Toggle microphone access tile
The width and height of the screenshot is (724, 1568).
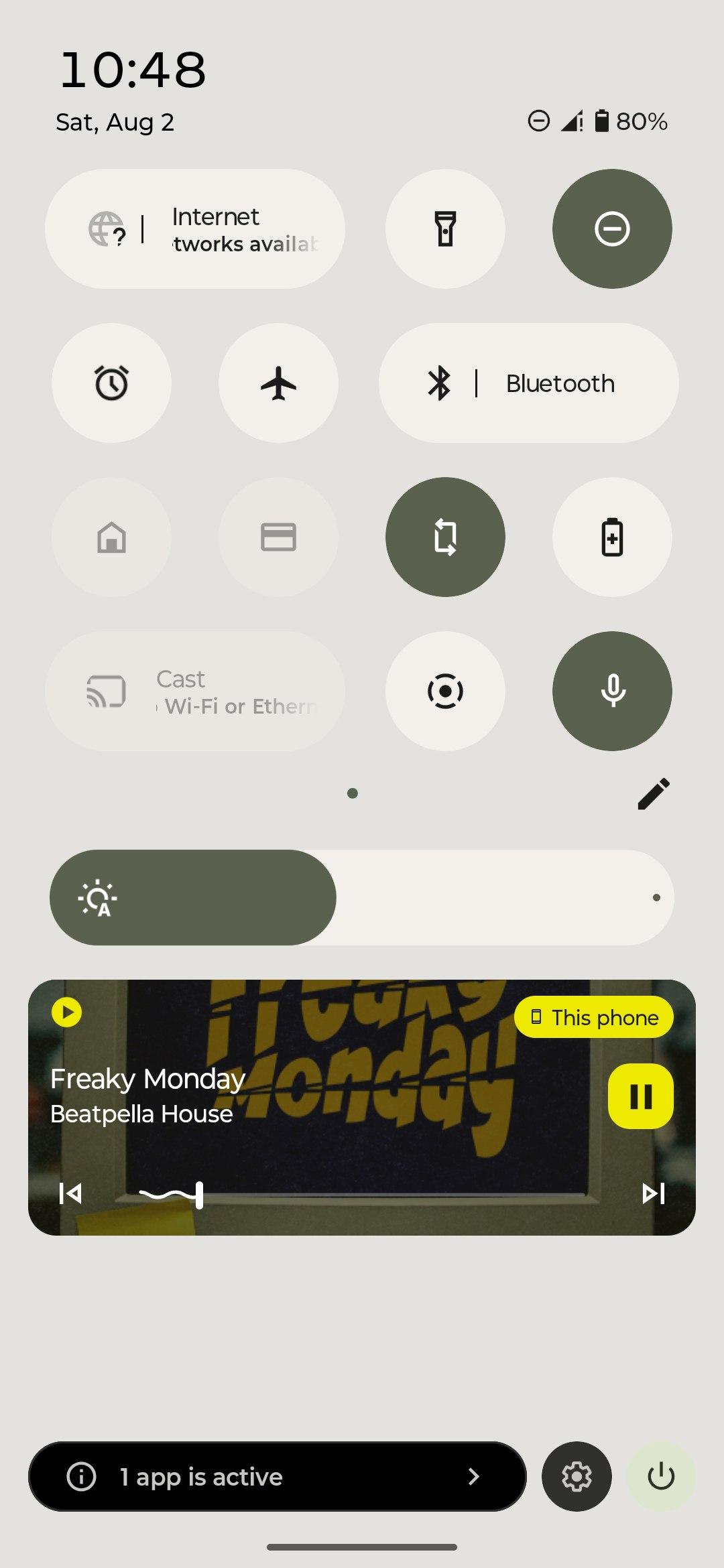[612, 692]
